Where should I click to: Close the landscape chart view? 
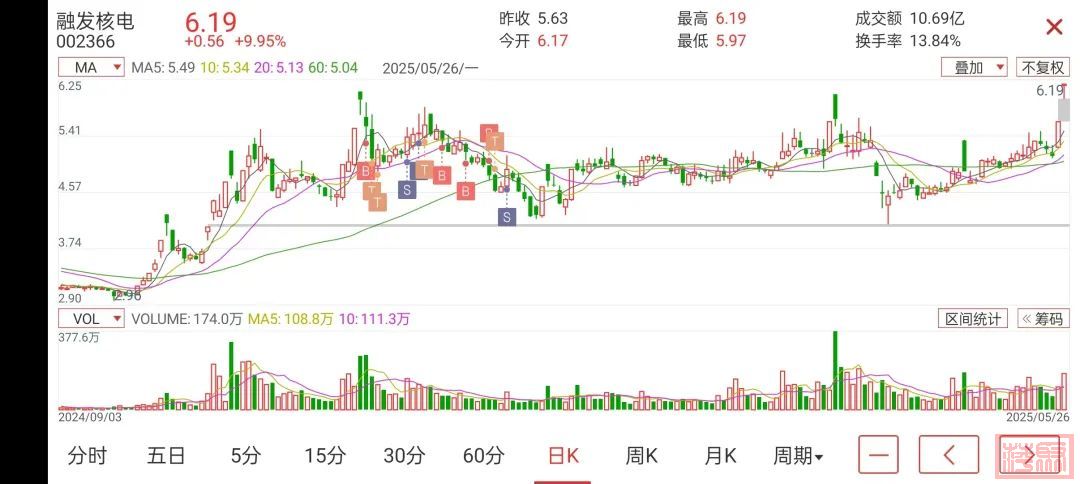pos(1053,28)
